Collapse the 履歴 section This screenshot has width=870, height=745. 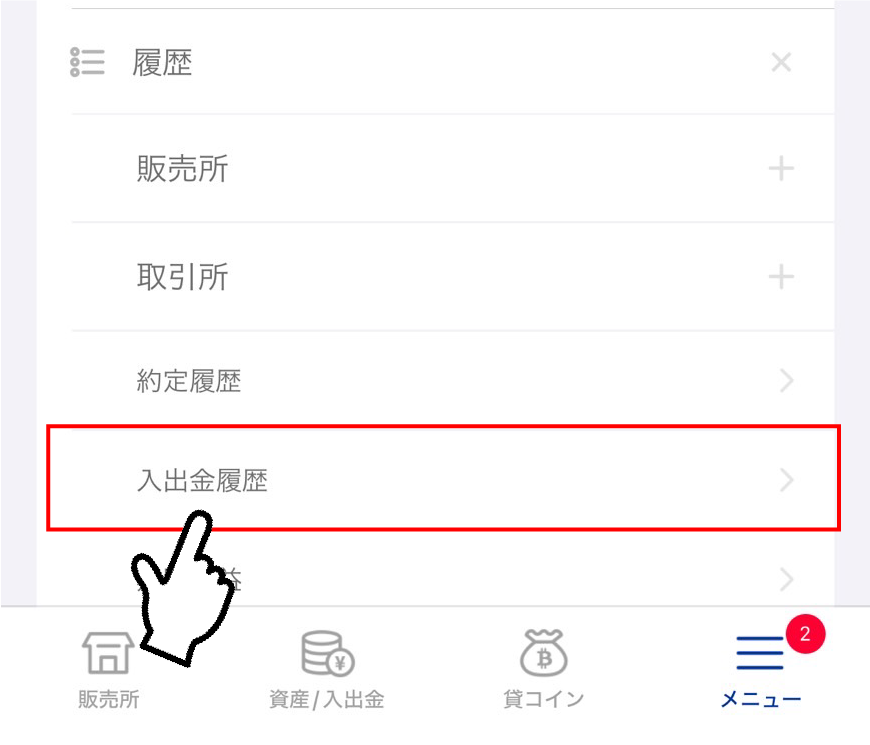pyautogui.click(x=781, y=63)
